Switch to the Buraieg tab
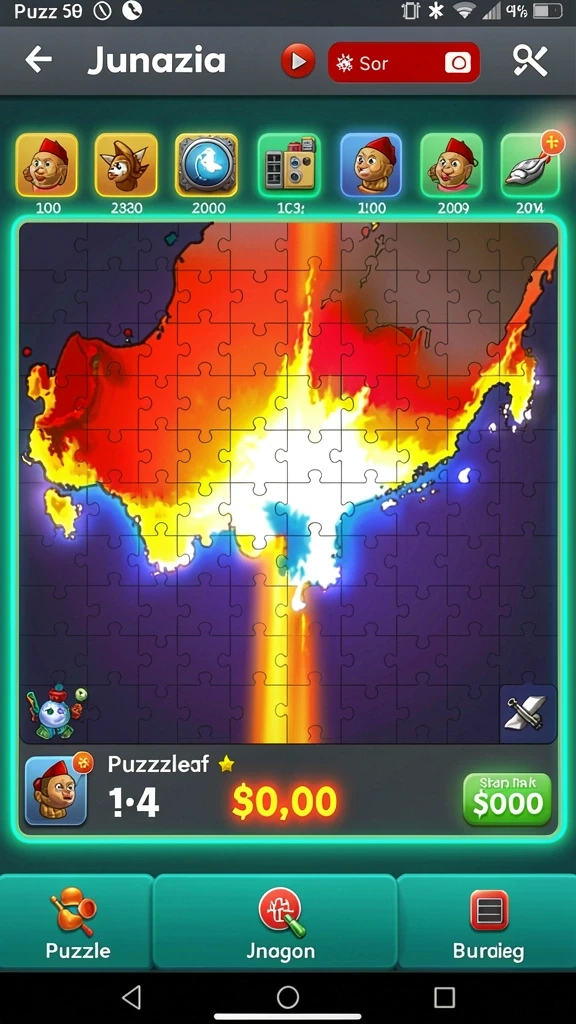576x1024 pixels. (x=487, y=922)
